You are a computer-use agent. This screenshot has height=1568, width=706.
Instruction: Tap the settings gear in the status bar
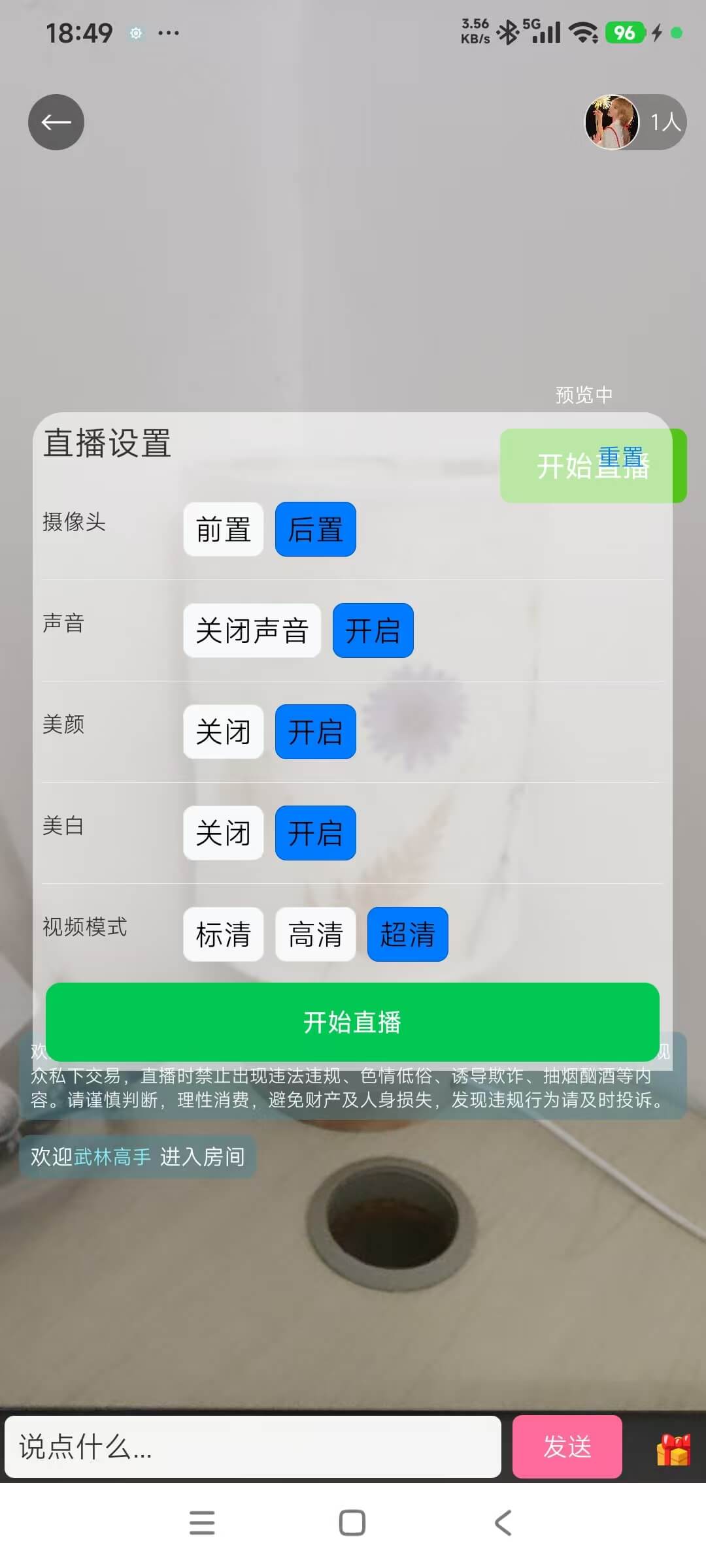(x=135, y=33)
